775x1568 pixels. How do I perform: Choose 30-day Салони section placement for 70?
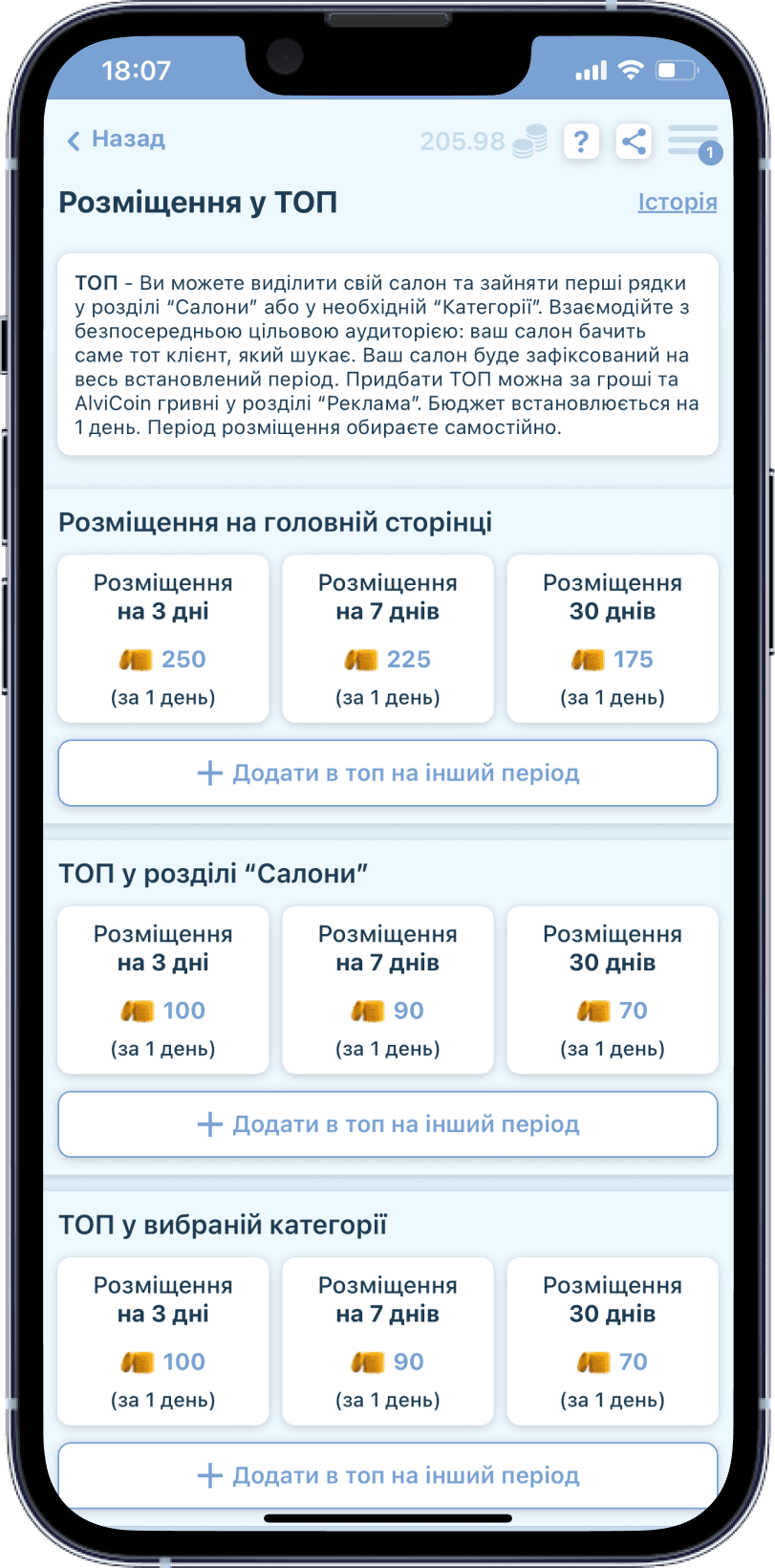(x=613, y=990)
